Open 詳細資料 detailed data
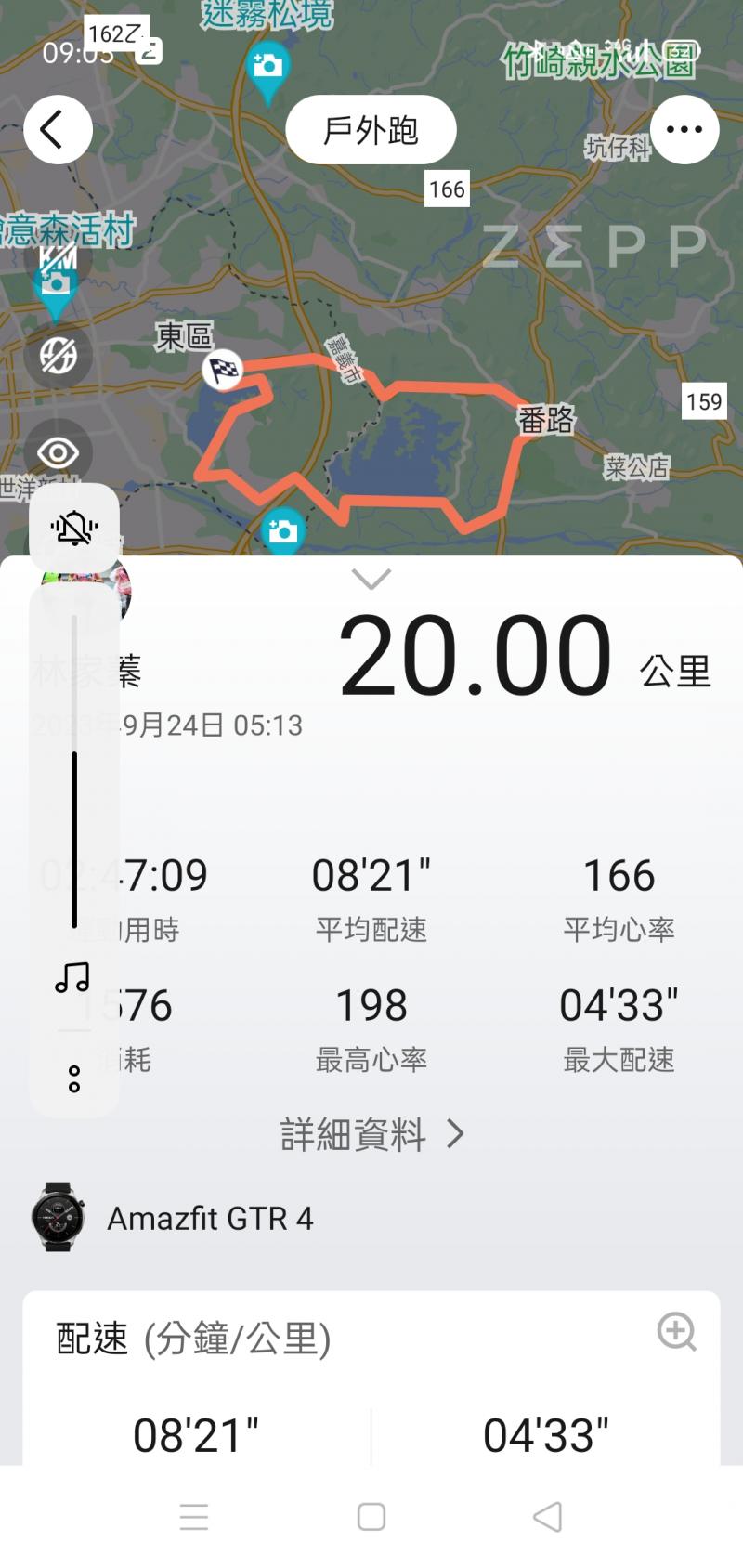The image size is (743, 1568). click(x=371, y=1134)
